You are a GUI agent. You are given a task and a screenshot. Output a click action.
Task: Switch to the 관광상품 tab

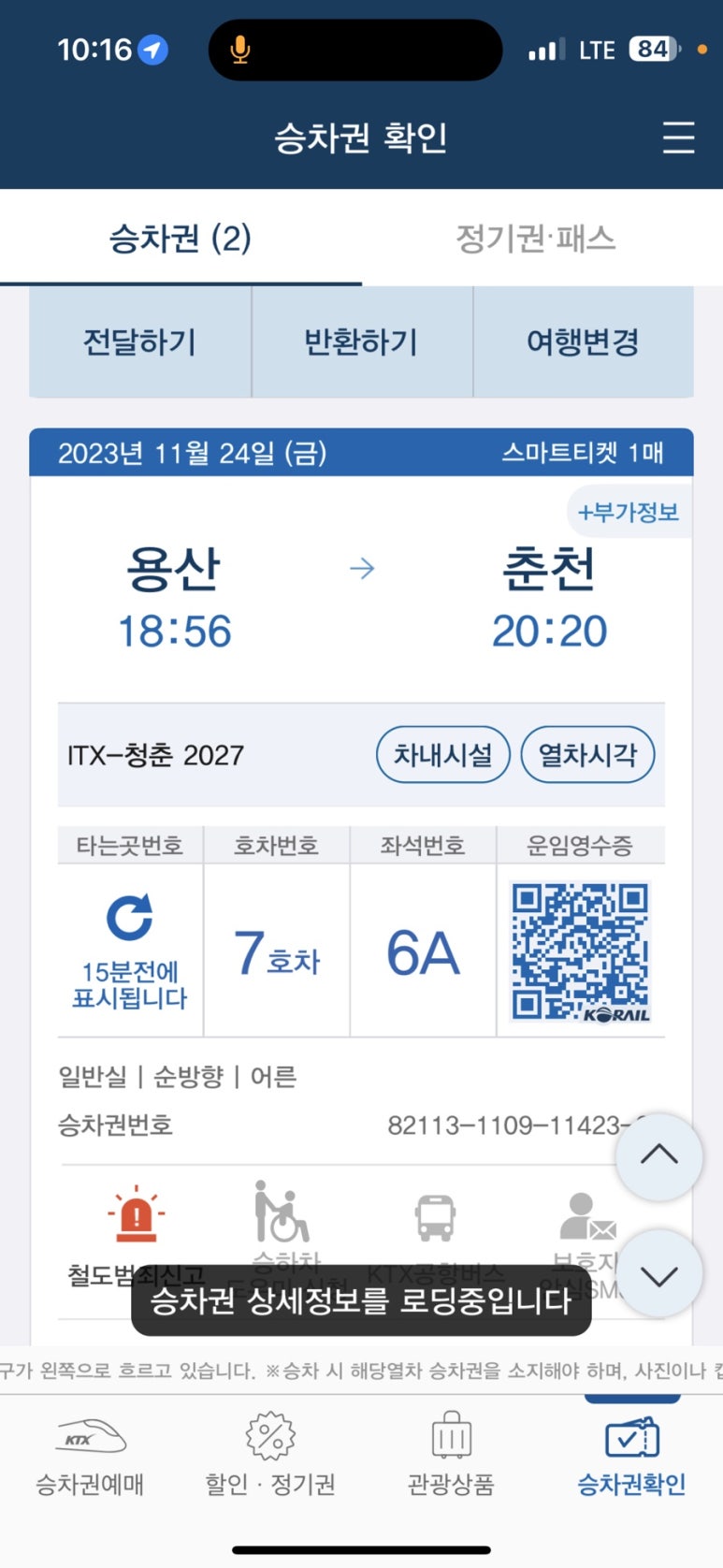(451, 1453)
